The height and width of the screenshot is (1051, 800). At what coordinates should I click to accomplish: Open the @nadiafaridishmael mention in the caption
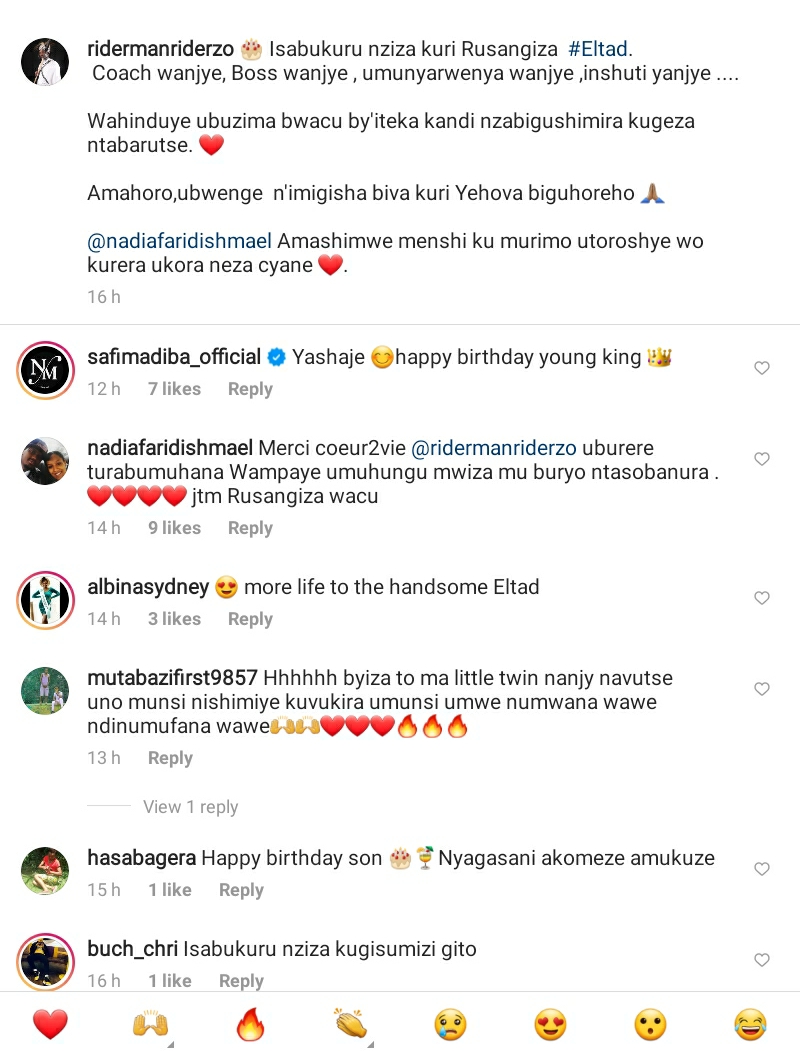pyautogui.click(x=180, y=242)
